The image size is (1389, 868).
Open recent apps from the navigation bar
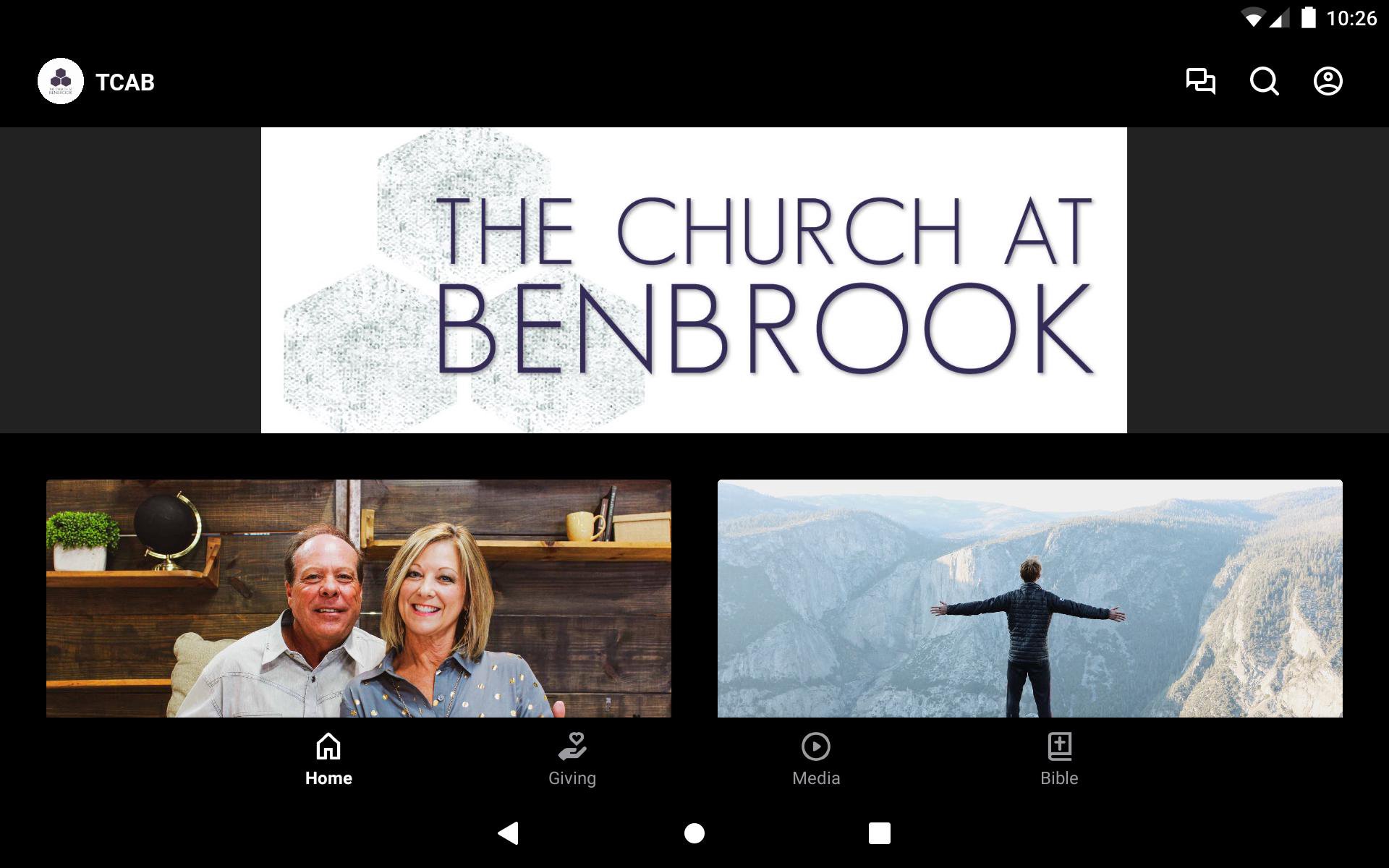pos(879,833)
